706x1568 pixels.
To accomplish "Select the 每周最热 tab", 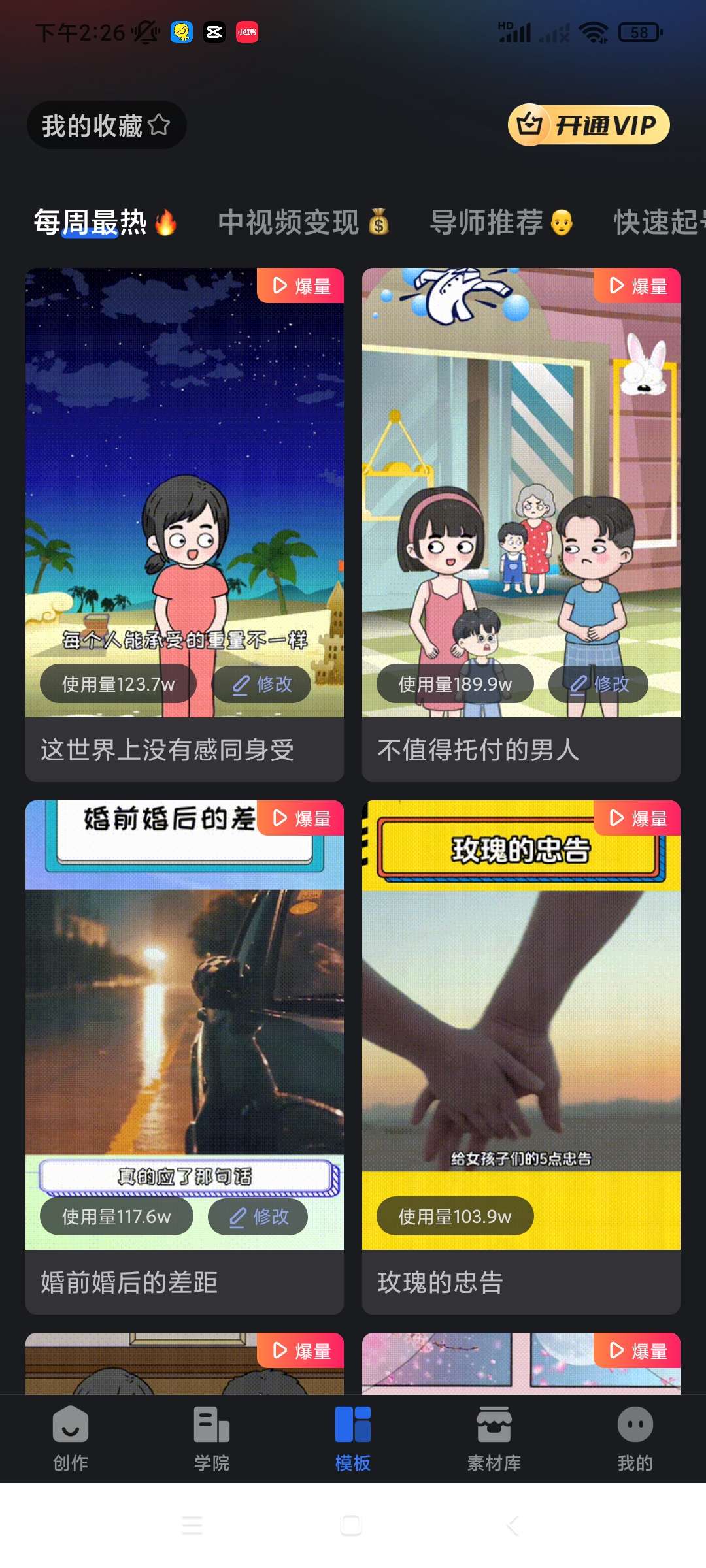I will [105, 222].
